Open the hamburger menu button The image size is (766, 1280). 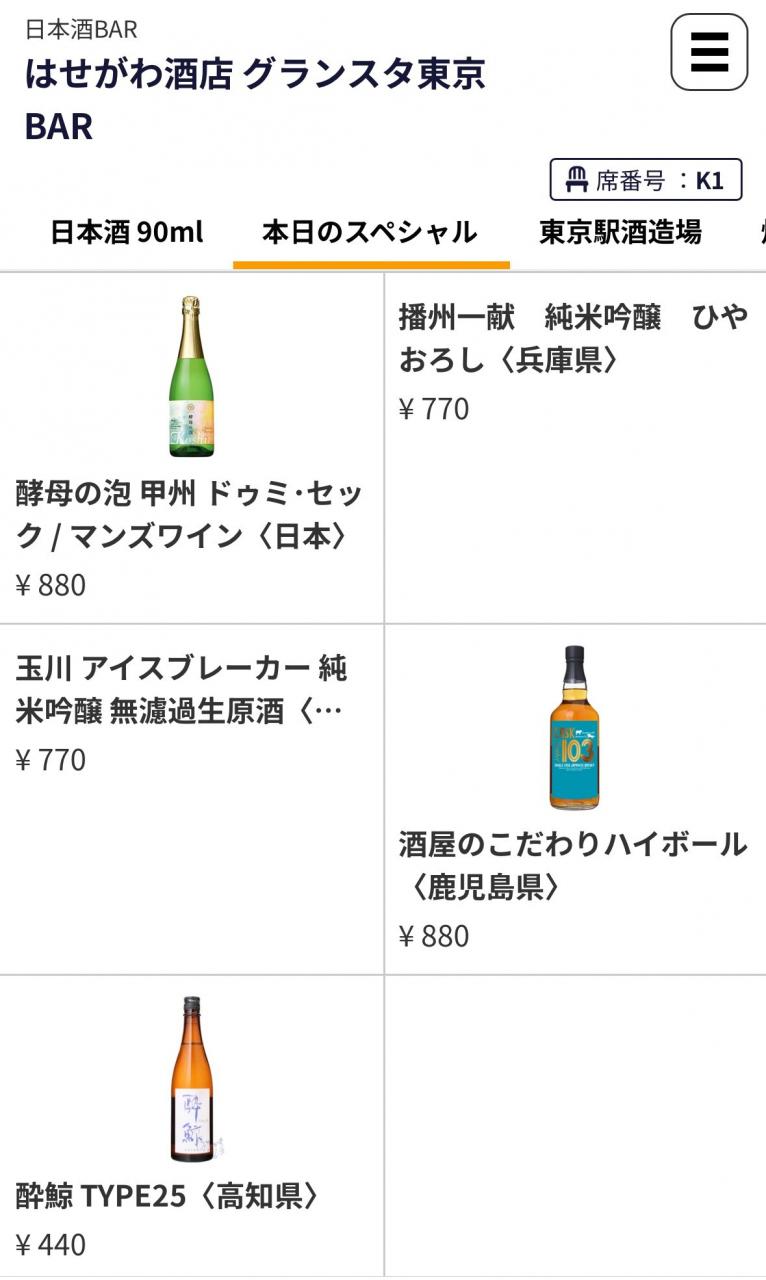tap(709, 52)
